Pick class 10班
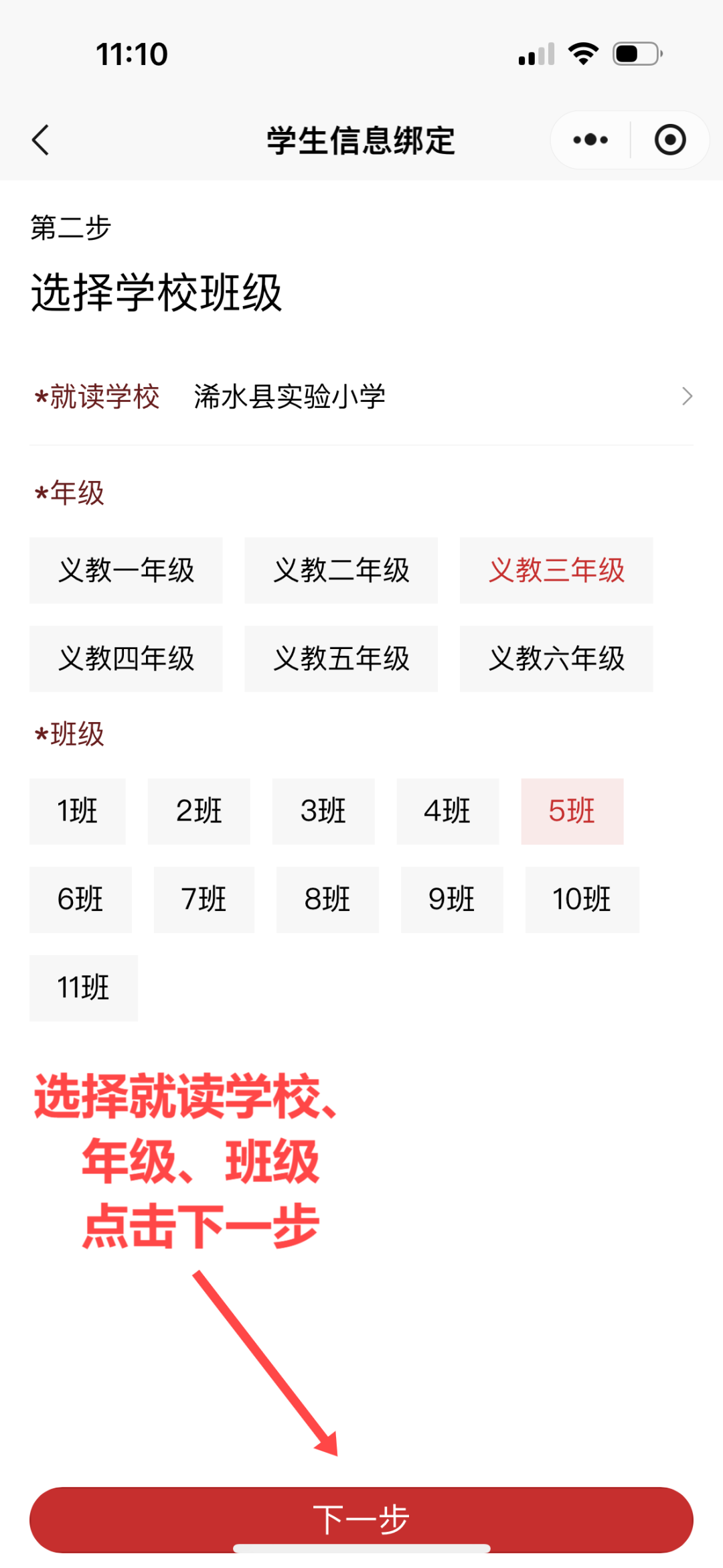This screenshot has height=1568, width=723. pos(582,900)
